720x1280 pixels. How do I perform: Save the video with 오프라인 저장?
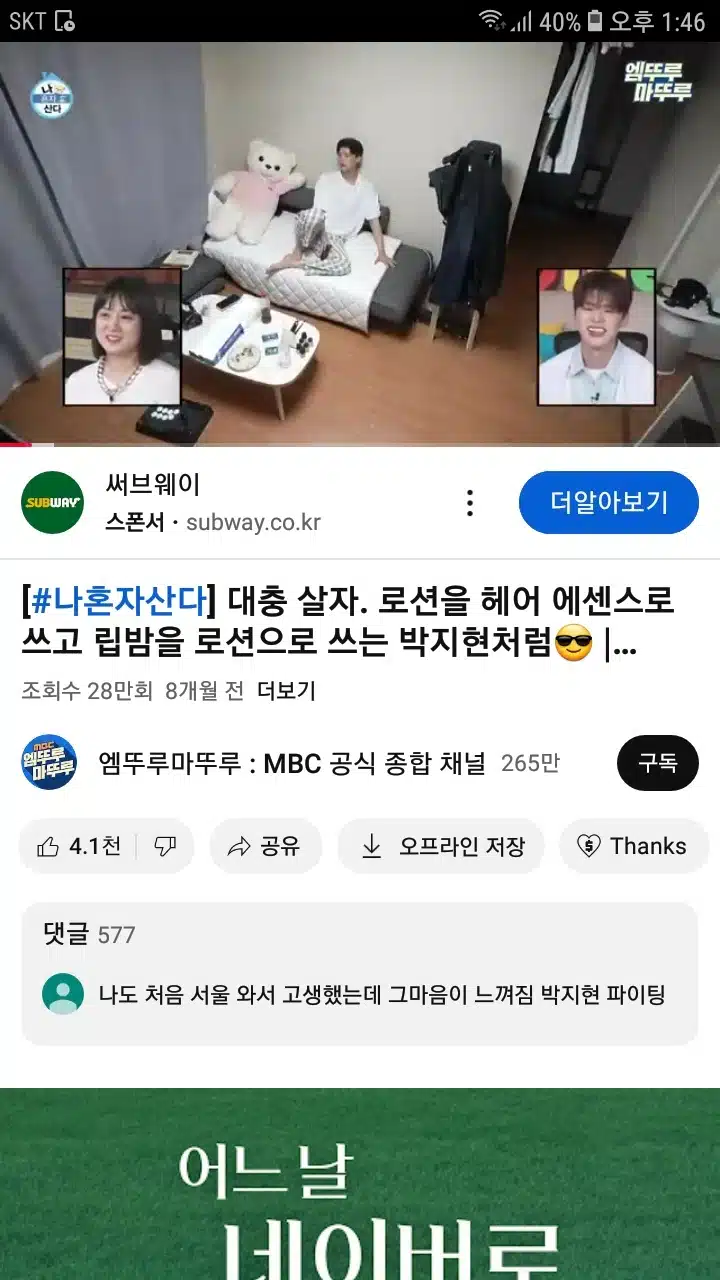(x=441, y=846)
